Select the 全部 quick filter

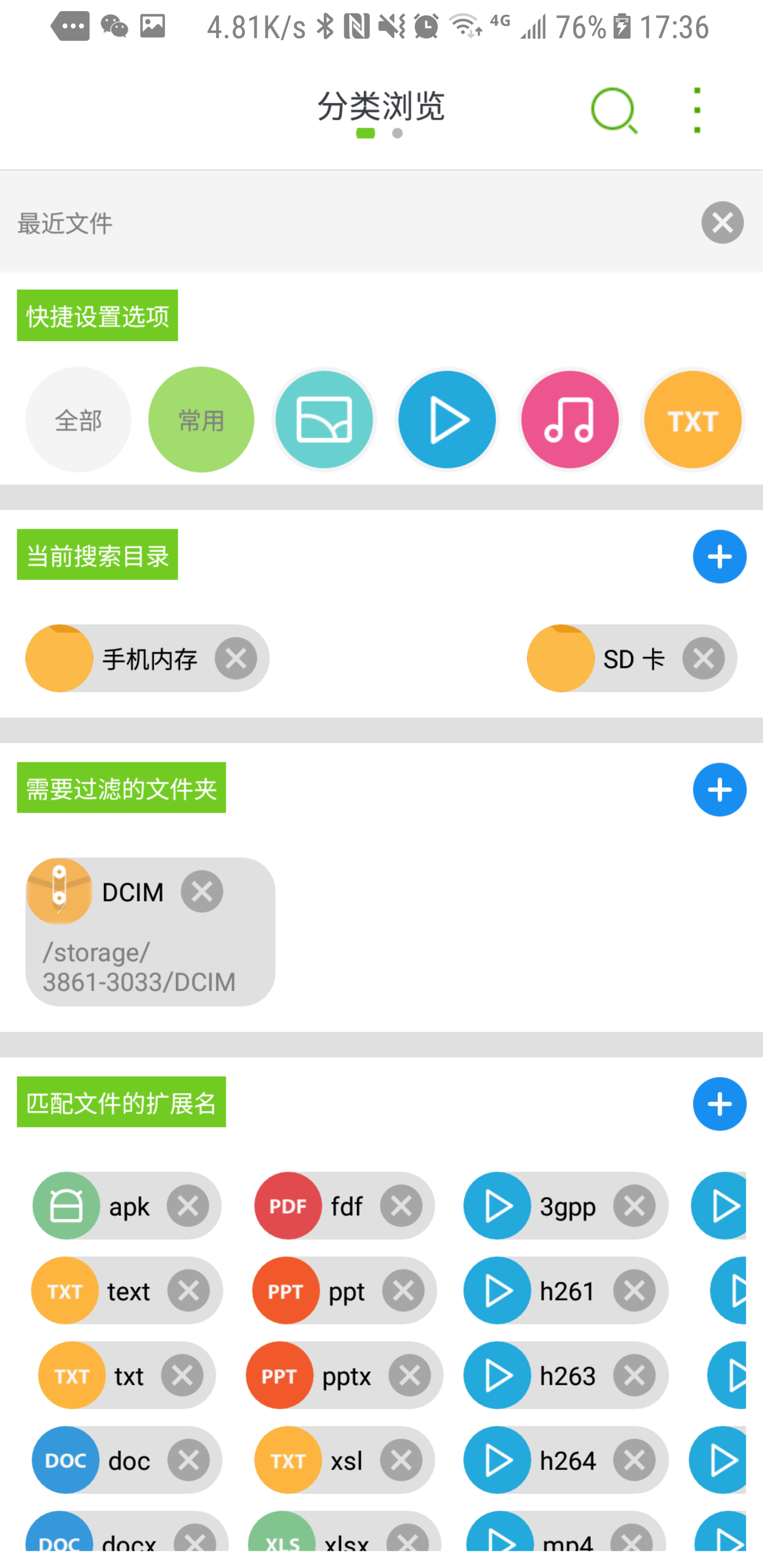[78, 420]
